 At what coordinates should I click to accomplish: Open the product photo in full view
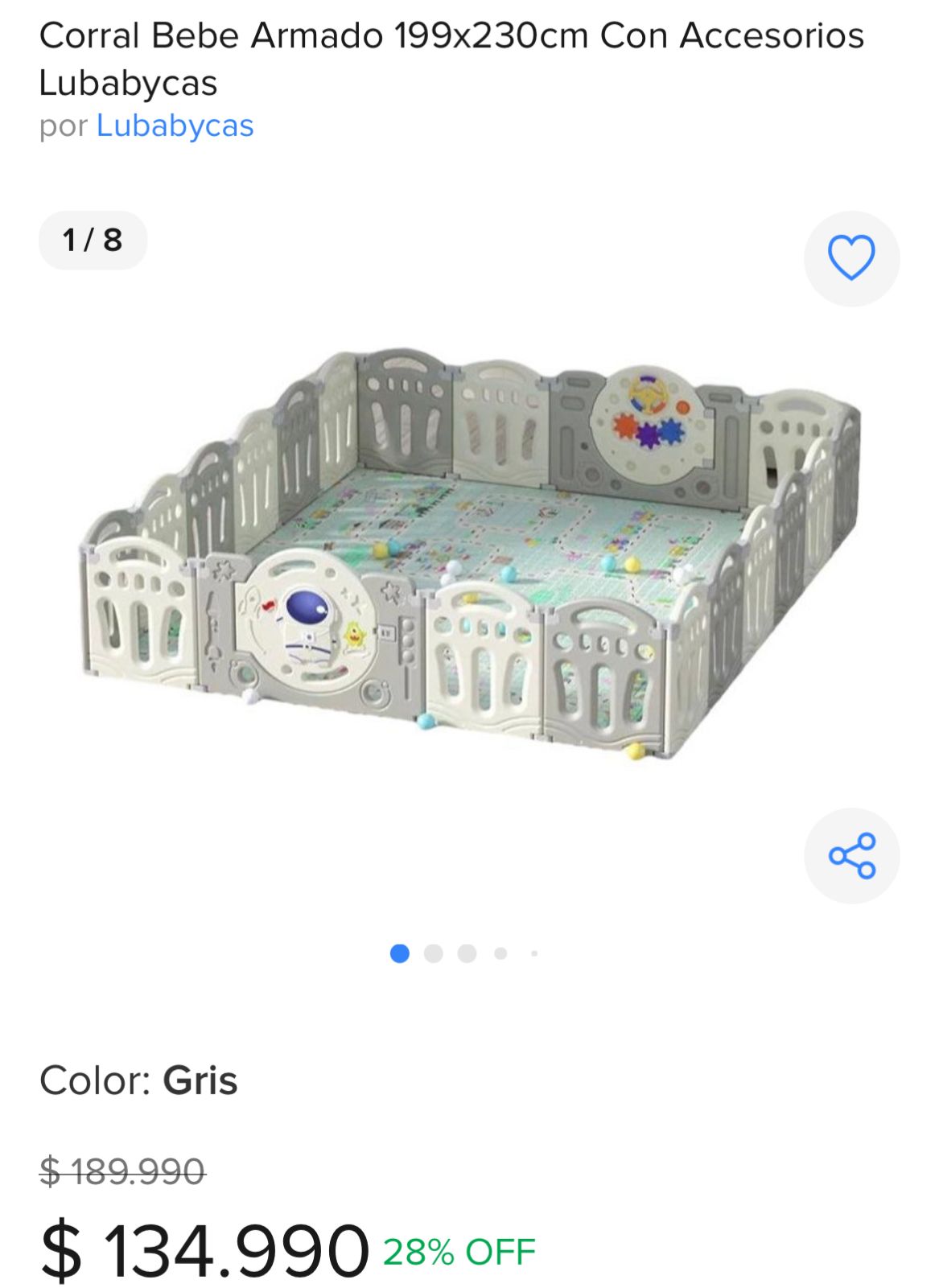pyautogui.click(x=471, y=555)
